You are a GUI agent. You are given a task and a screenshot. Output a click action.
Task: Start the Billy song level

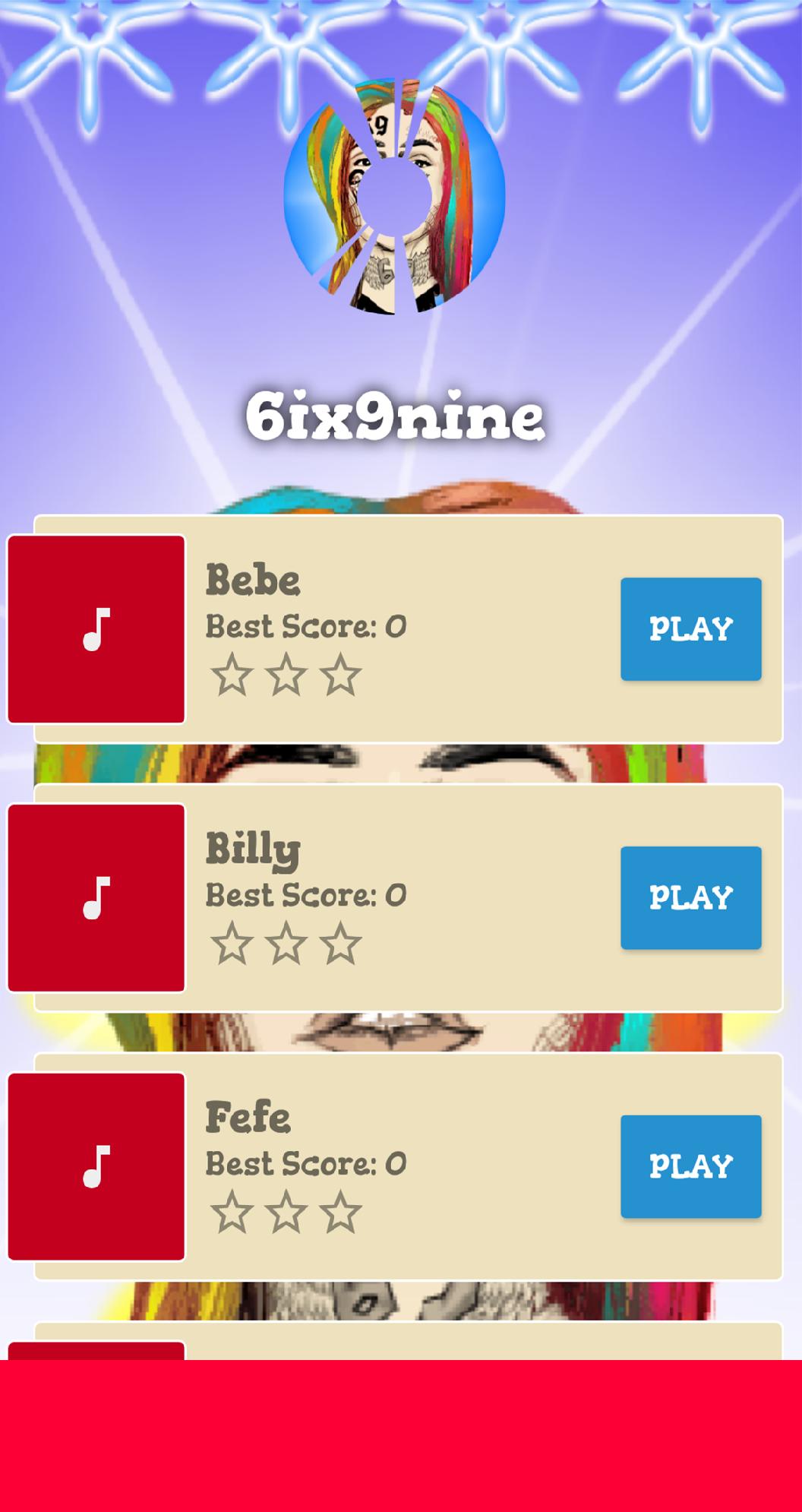pyautogui.click(x=690, y=897)
